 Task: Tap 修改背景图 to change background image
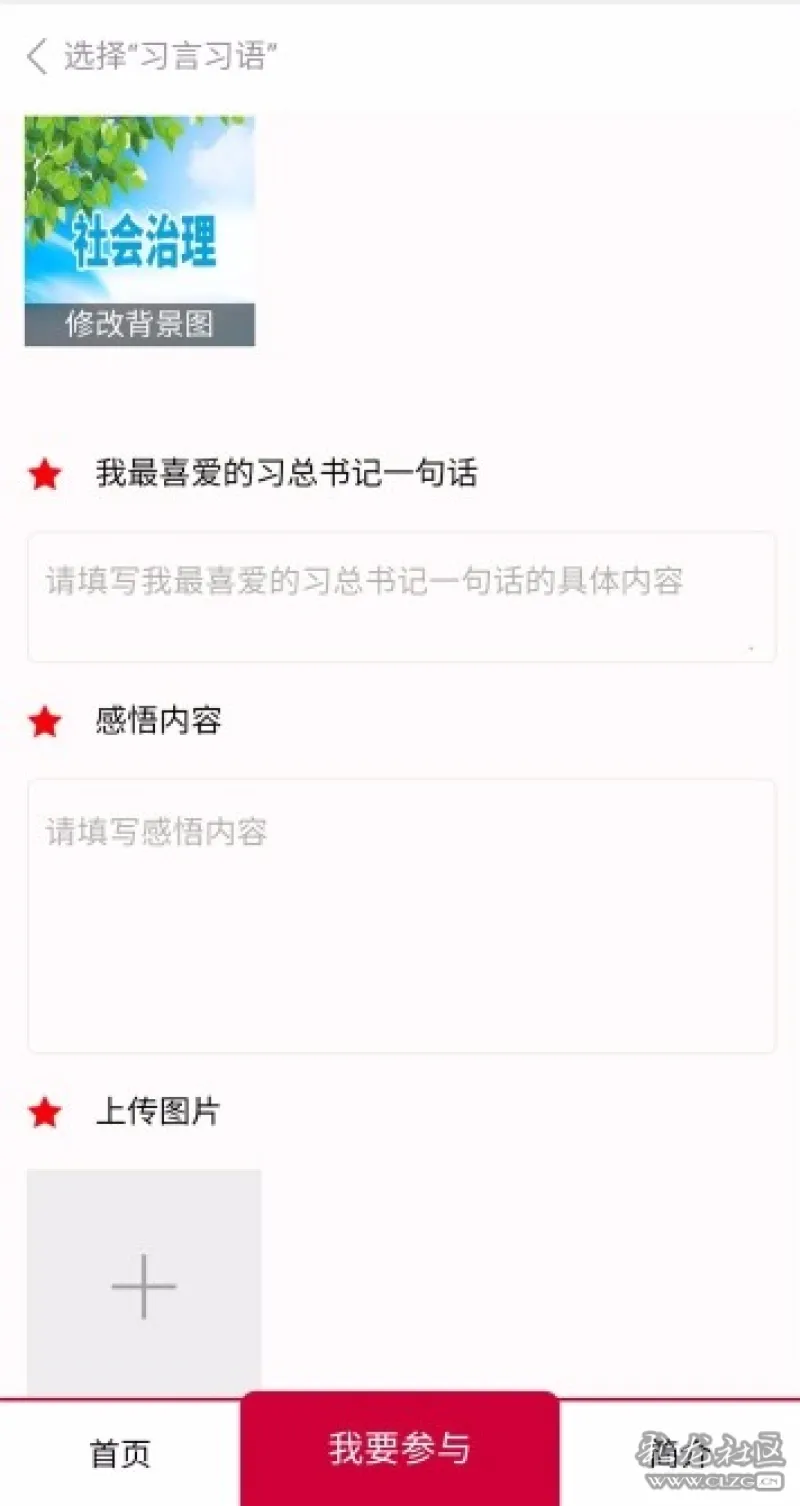[139, 324]
